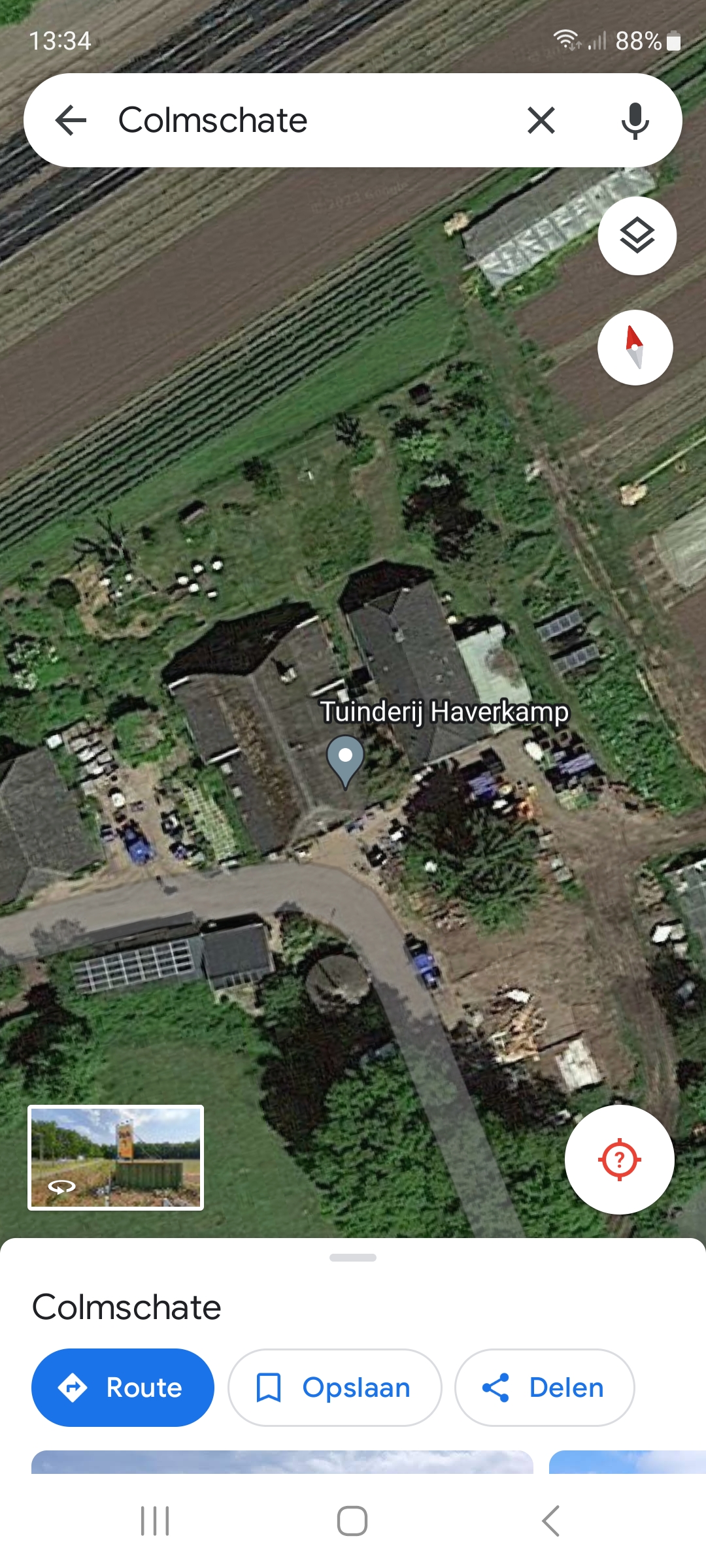
Task: Get a Route to Colmschate
Action: click(x=123, y=1387)
